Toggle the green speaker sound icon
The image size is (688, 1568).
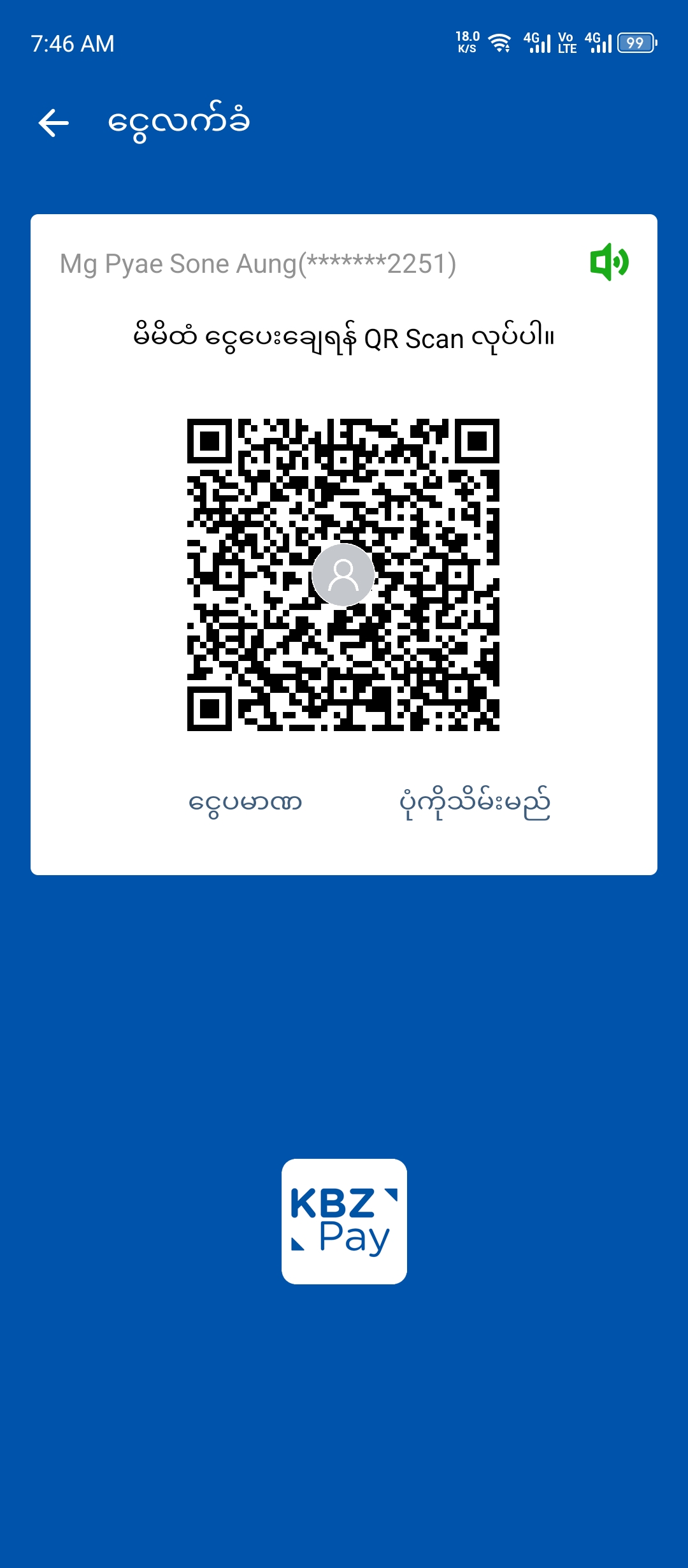point(609,262)
